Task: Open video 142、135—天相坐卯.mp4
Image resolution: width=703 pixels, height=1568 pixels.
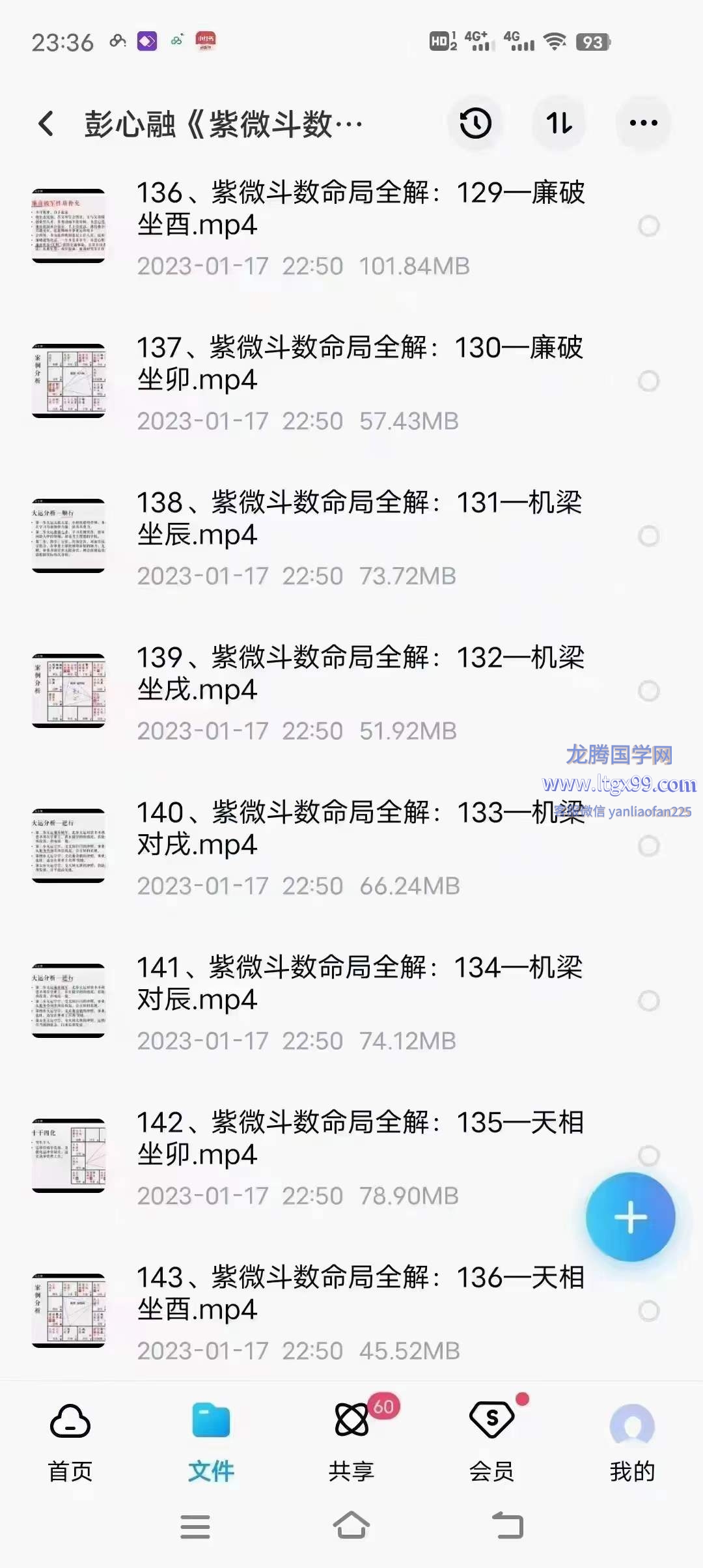Action: [360, 1138]
